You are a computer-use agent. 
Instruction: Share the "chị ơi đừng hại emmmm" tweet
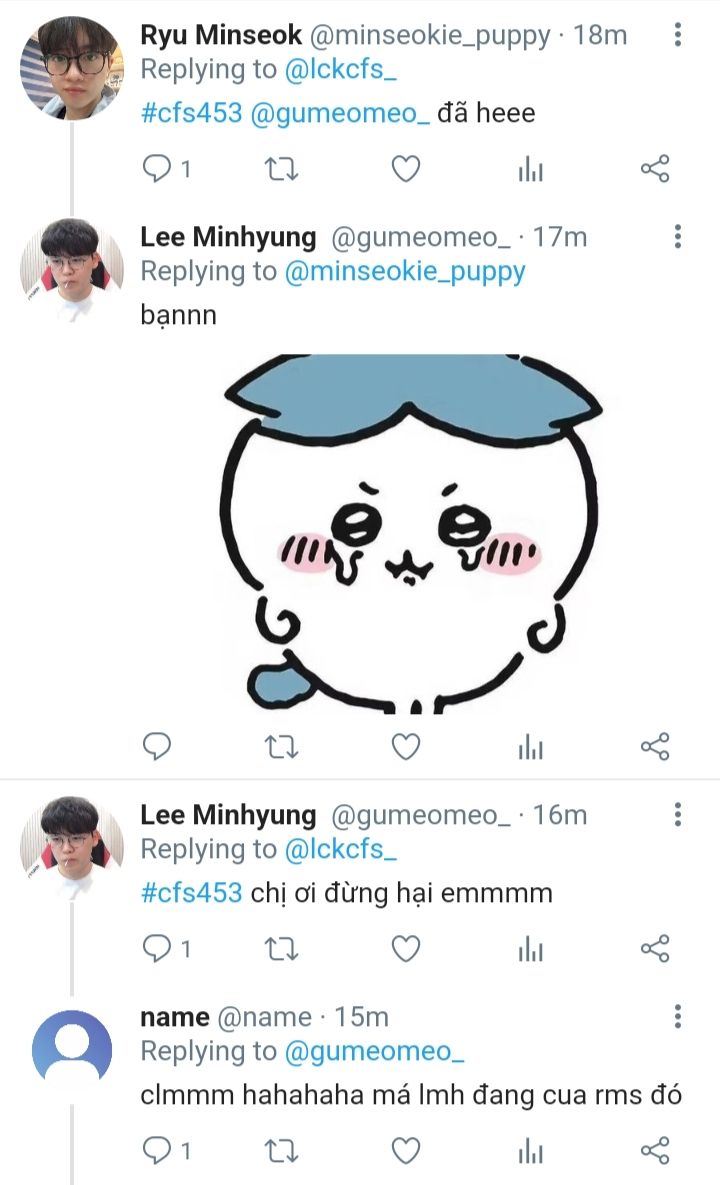point(654,948)
